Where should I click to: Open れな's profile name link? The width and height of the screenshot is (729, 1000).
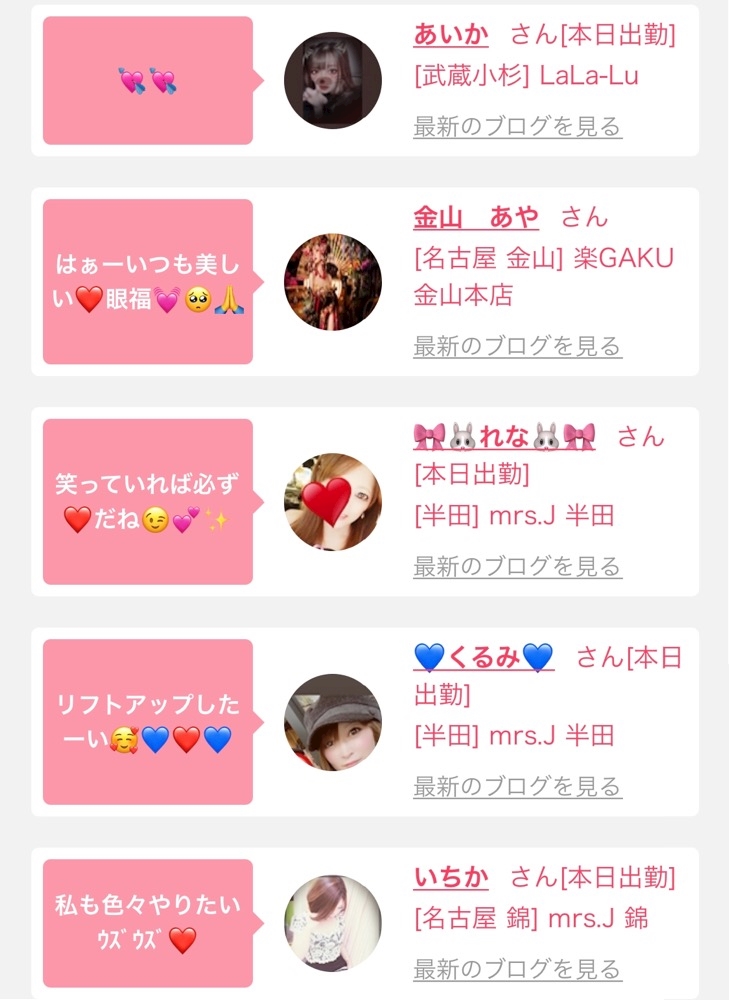point(504,436)
